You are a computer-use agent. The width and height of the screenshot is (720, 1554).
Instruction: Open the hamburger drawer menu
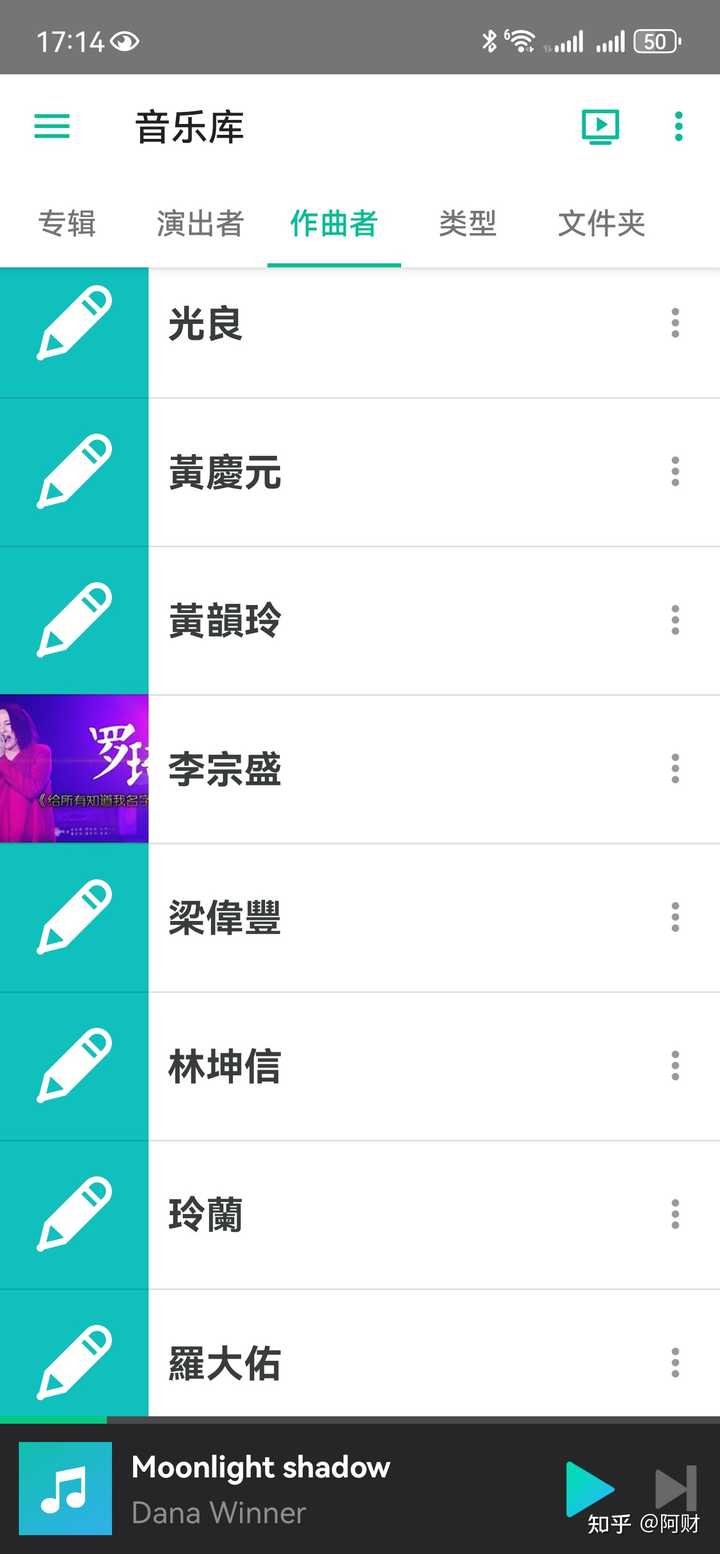tap(52, 127)
